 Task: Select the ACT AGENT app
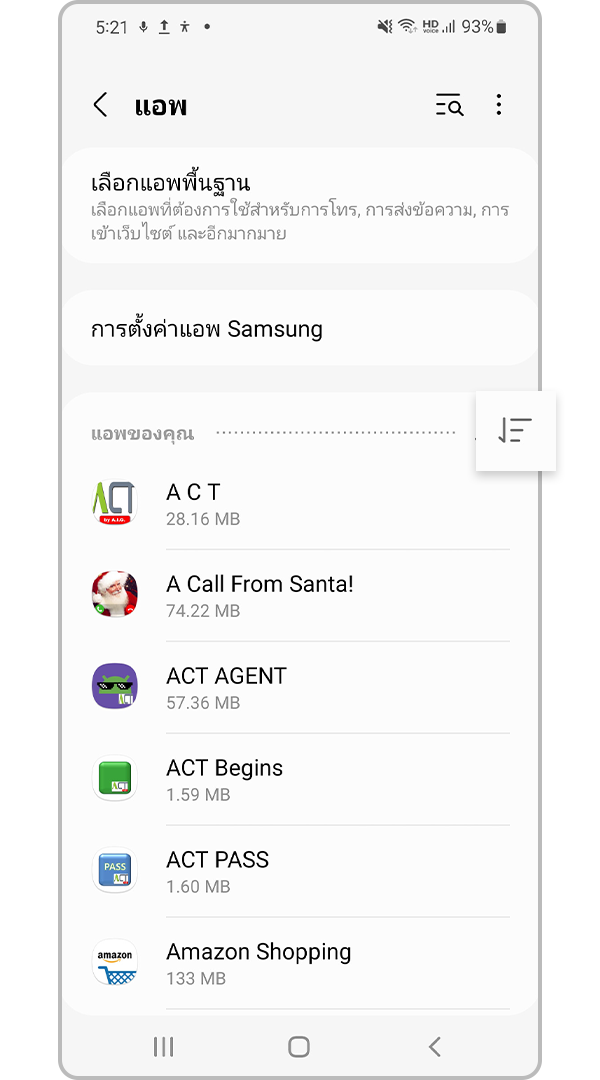pos(300,687)
